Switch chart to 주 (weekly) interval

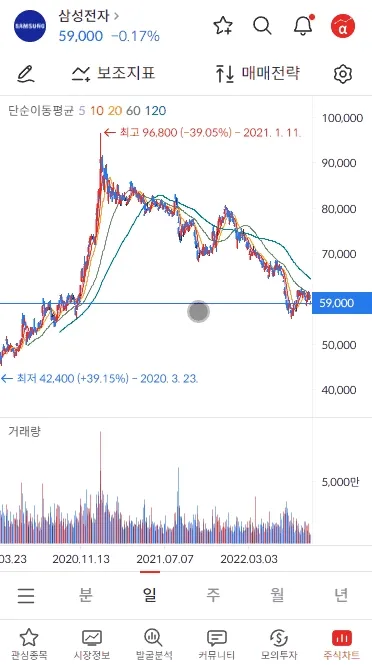point(213,595)
